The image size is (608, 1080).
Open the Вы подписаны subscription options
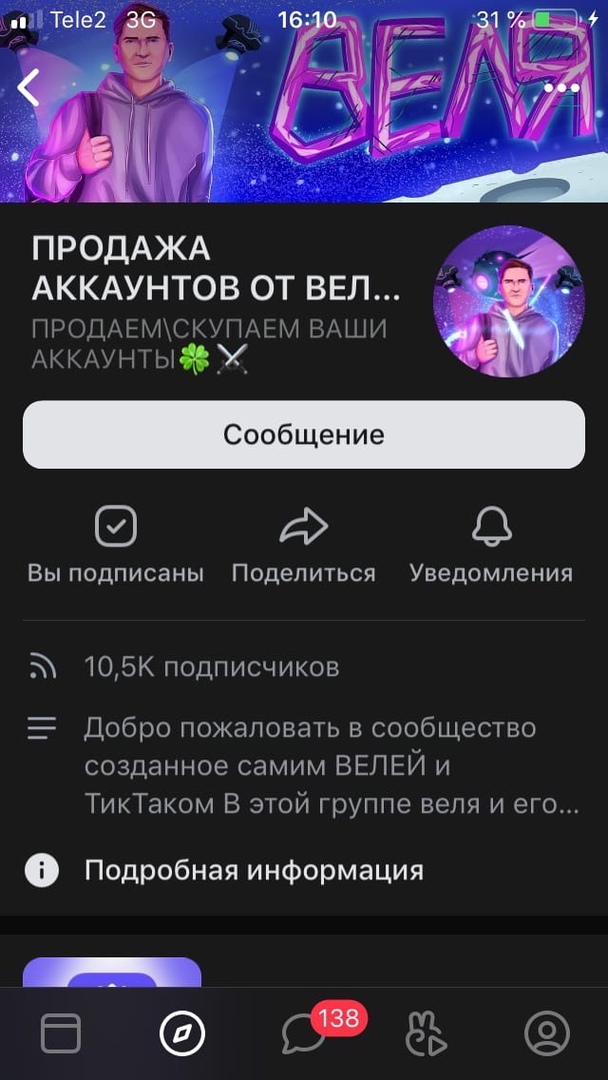pyautogui.click(x=115, y=545)
